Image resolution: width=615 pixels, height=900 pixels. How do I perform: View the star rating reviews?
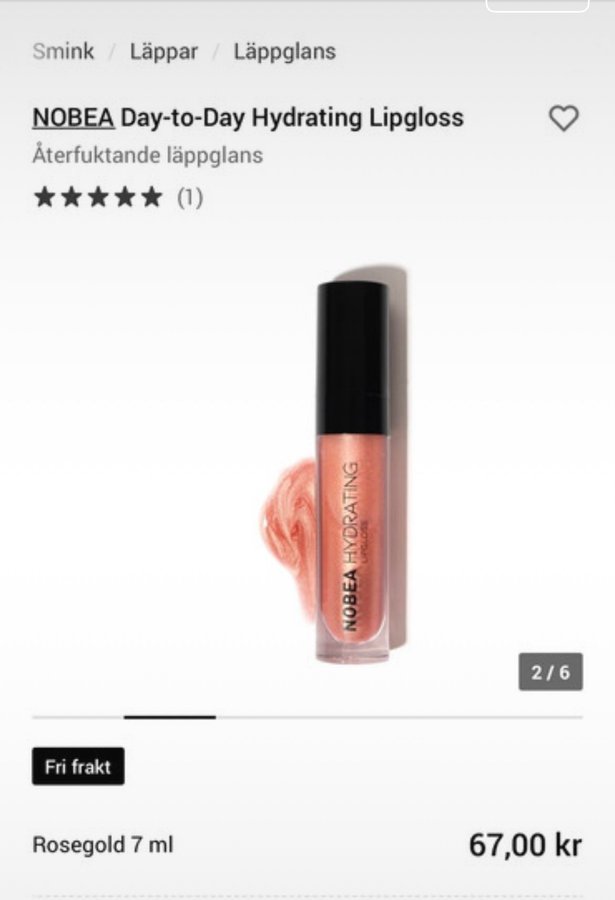pos(117,197)
